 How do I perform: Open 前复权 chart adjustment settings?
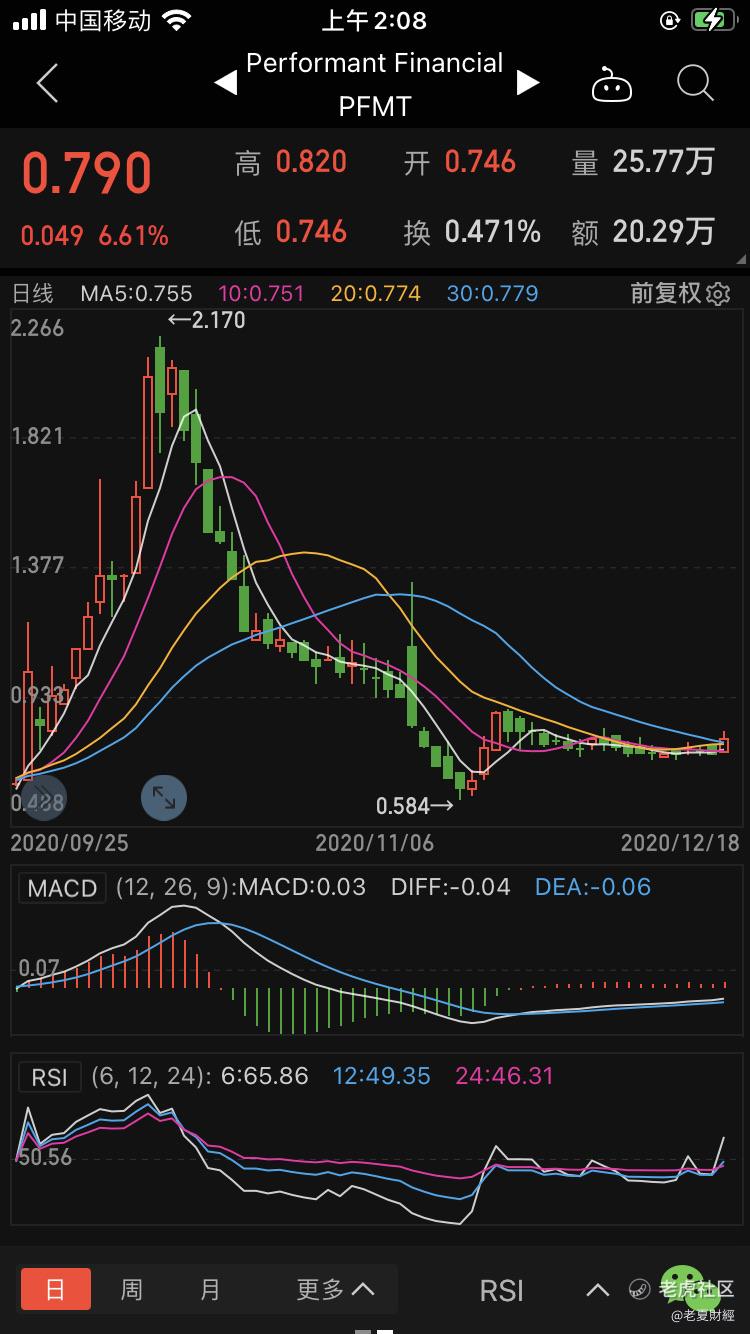(x=680, y=293)
